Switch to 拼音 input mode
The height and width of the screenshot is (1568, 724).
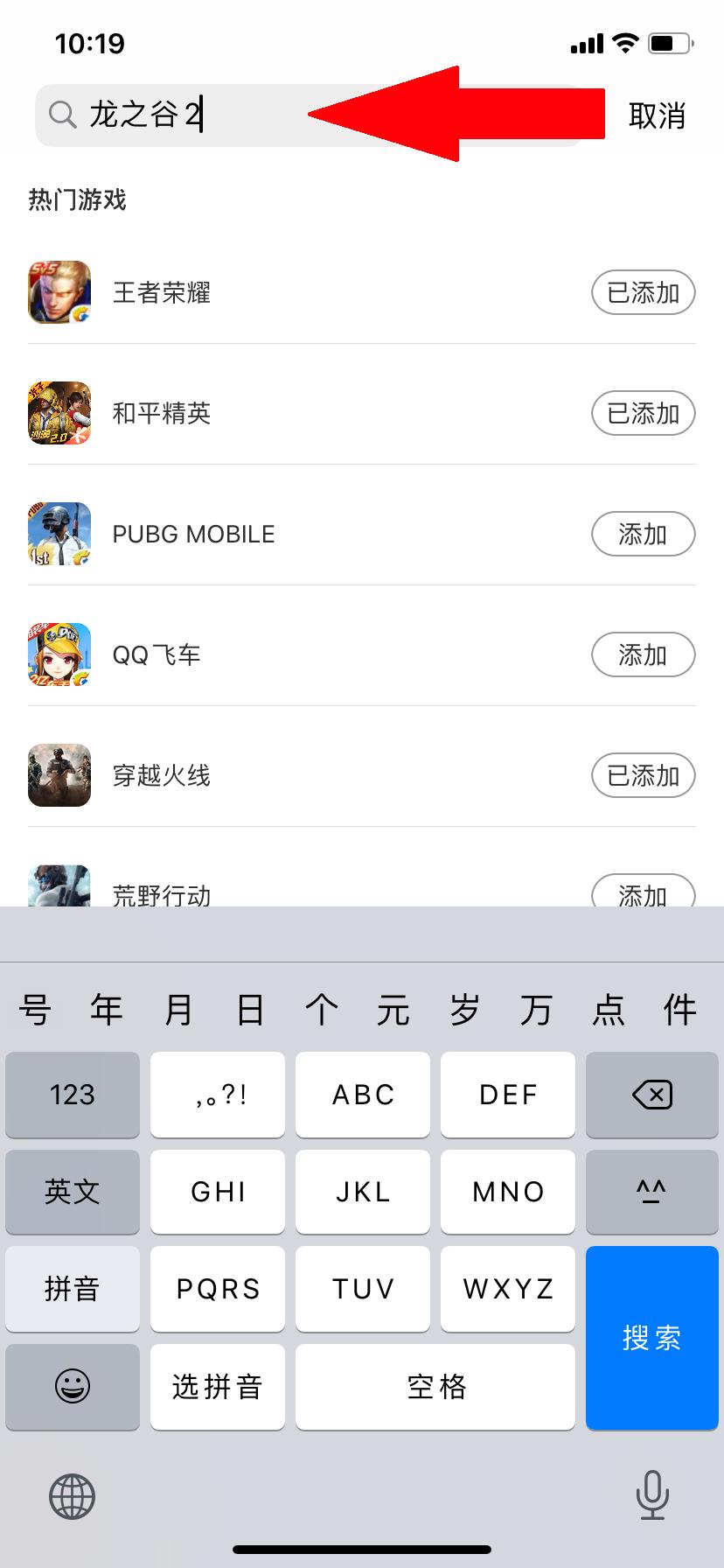click(73, 1289)
